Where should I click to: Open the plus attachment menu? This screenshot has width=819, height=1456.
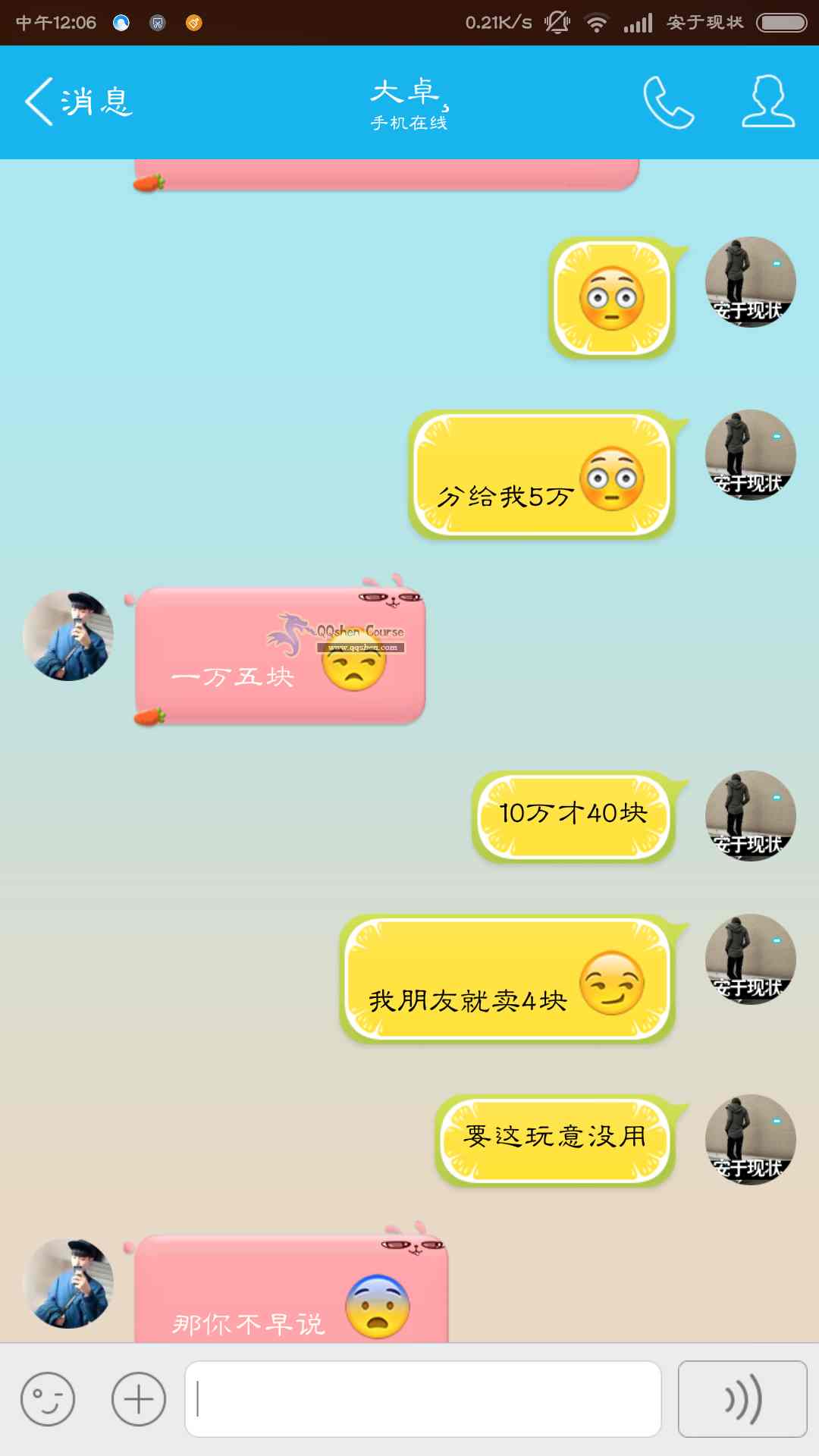point(139,1399)
